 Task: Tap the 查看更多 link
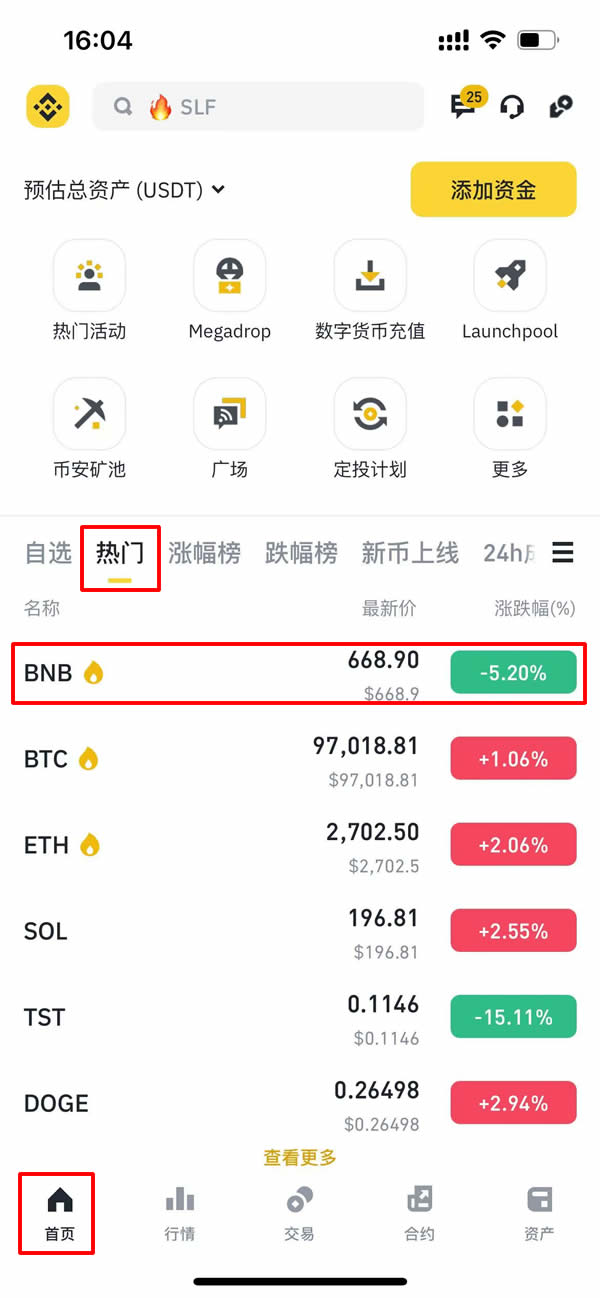point(300,1158)
